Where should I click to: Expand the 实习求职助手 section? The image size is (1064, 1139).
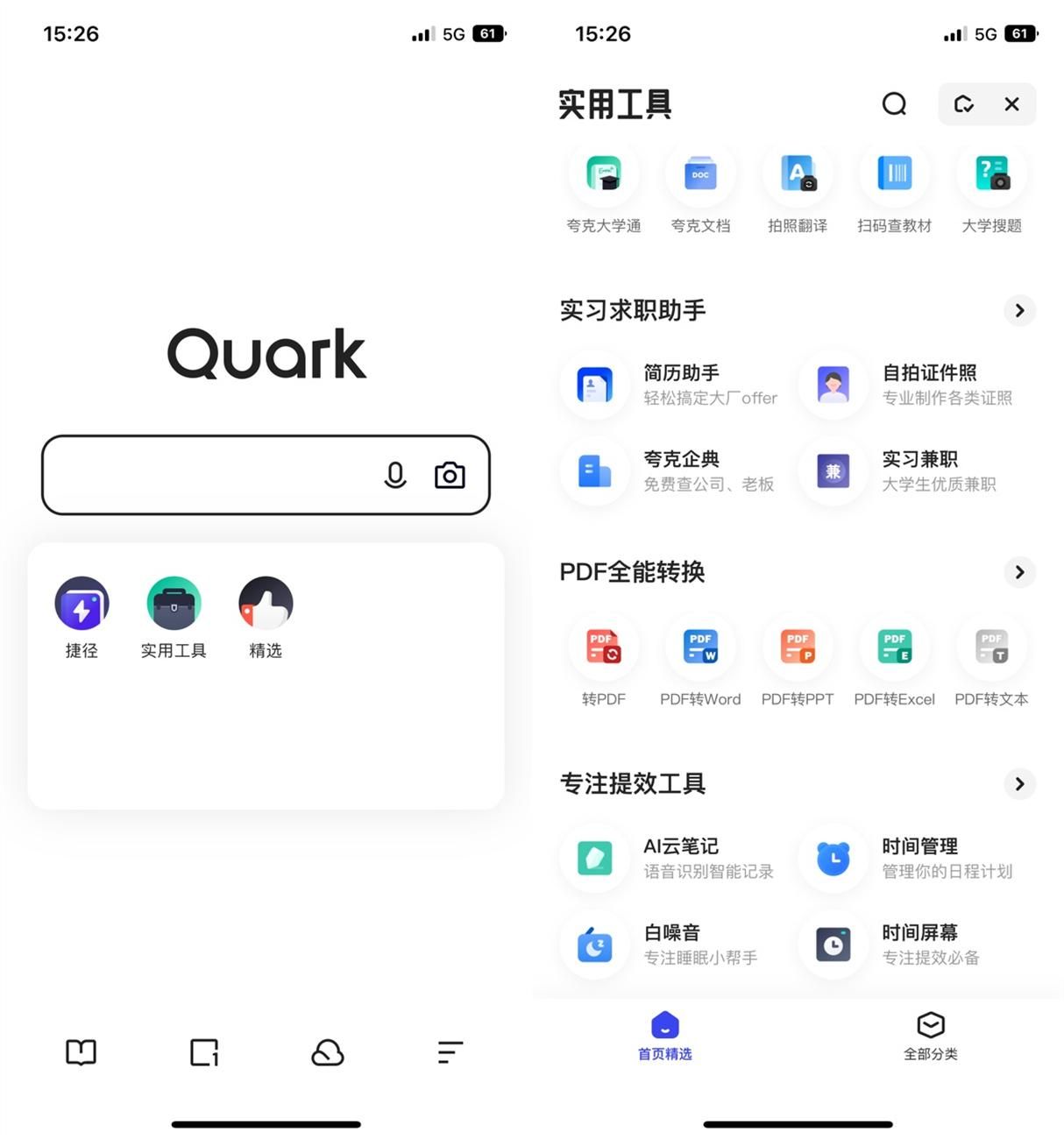point(1019,310)
